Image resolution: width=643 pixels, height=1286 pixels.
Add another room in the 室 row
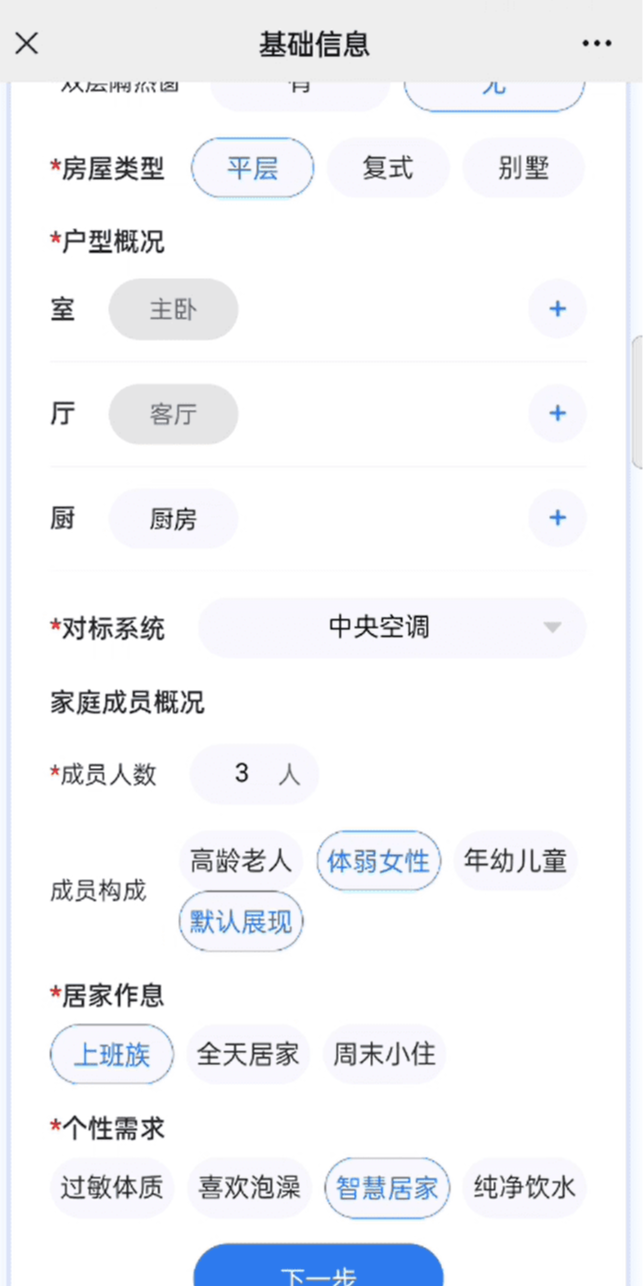pos(557,309)
